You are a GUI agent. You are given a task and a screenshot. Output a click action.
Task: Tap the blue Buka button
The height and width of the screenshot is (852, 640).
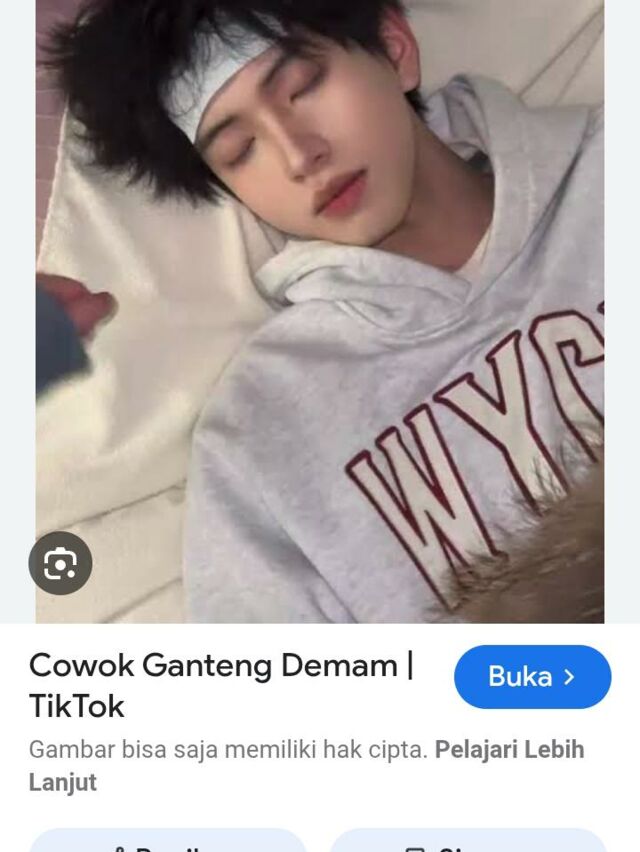coord(532,677)
